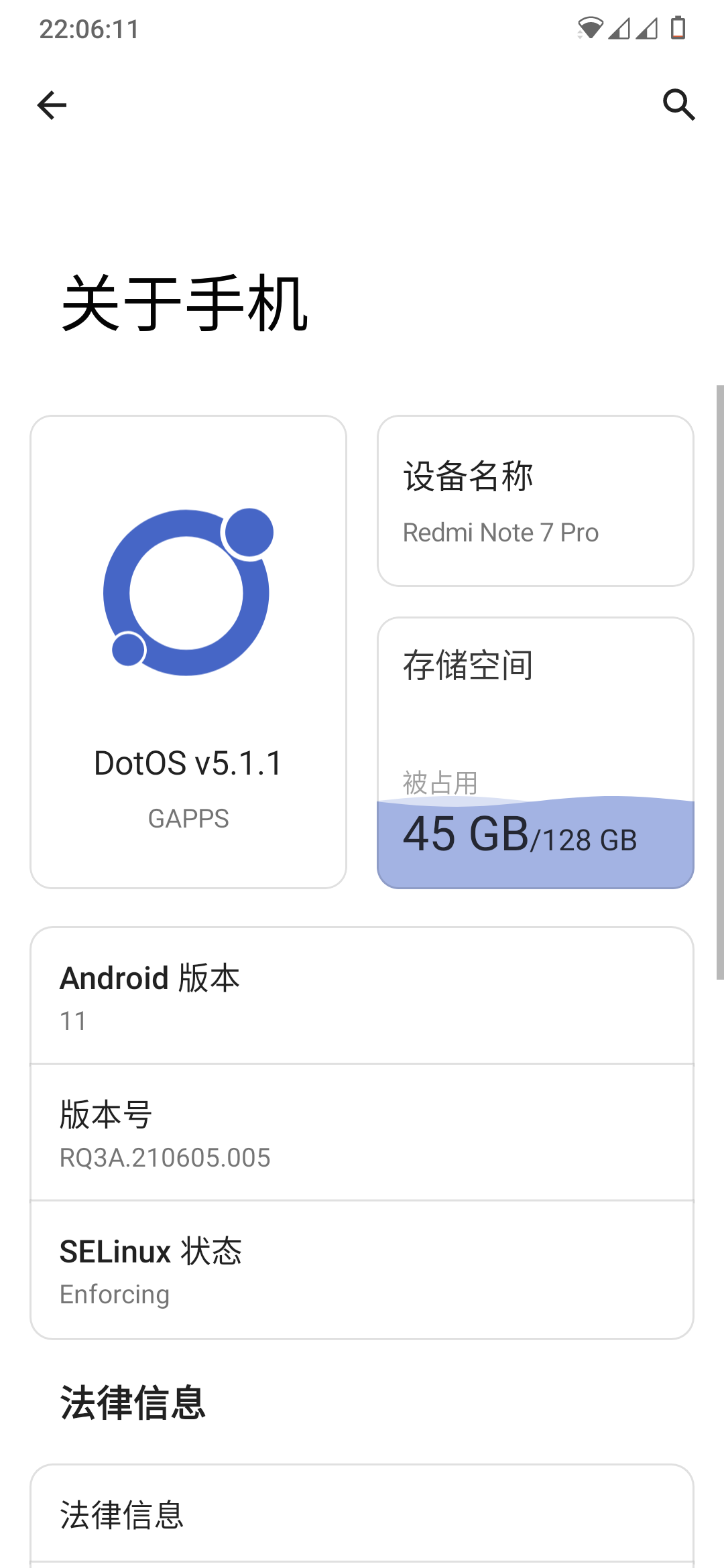The width and height of the screenshot is (724, 1568).
Task: Open the 存储空间 storage usage card
Action: coord(535,753)
